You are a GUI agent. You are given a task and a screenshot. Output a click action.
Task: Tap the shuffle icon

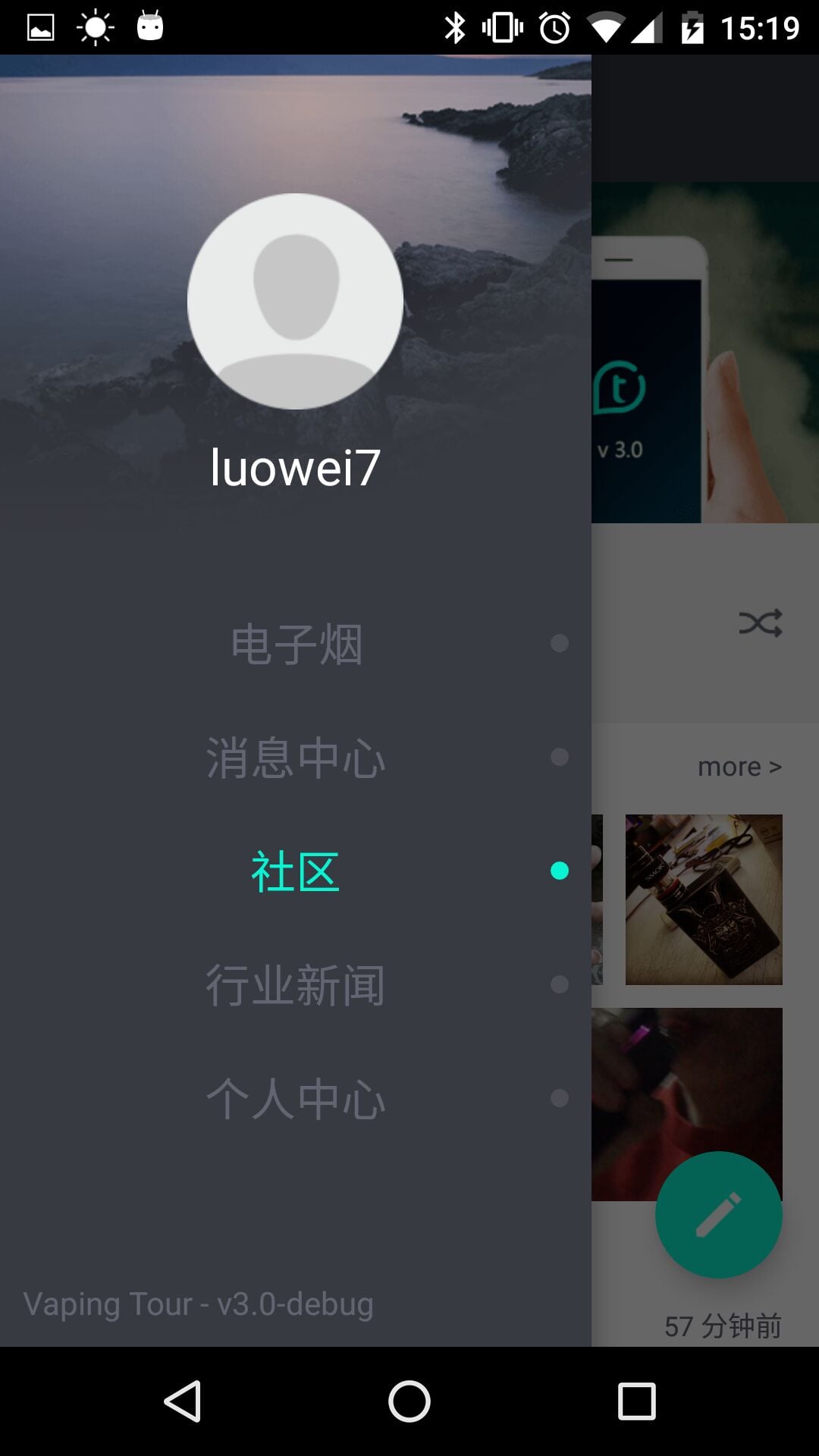[x=761, y=623]
